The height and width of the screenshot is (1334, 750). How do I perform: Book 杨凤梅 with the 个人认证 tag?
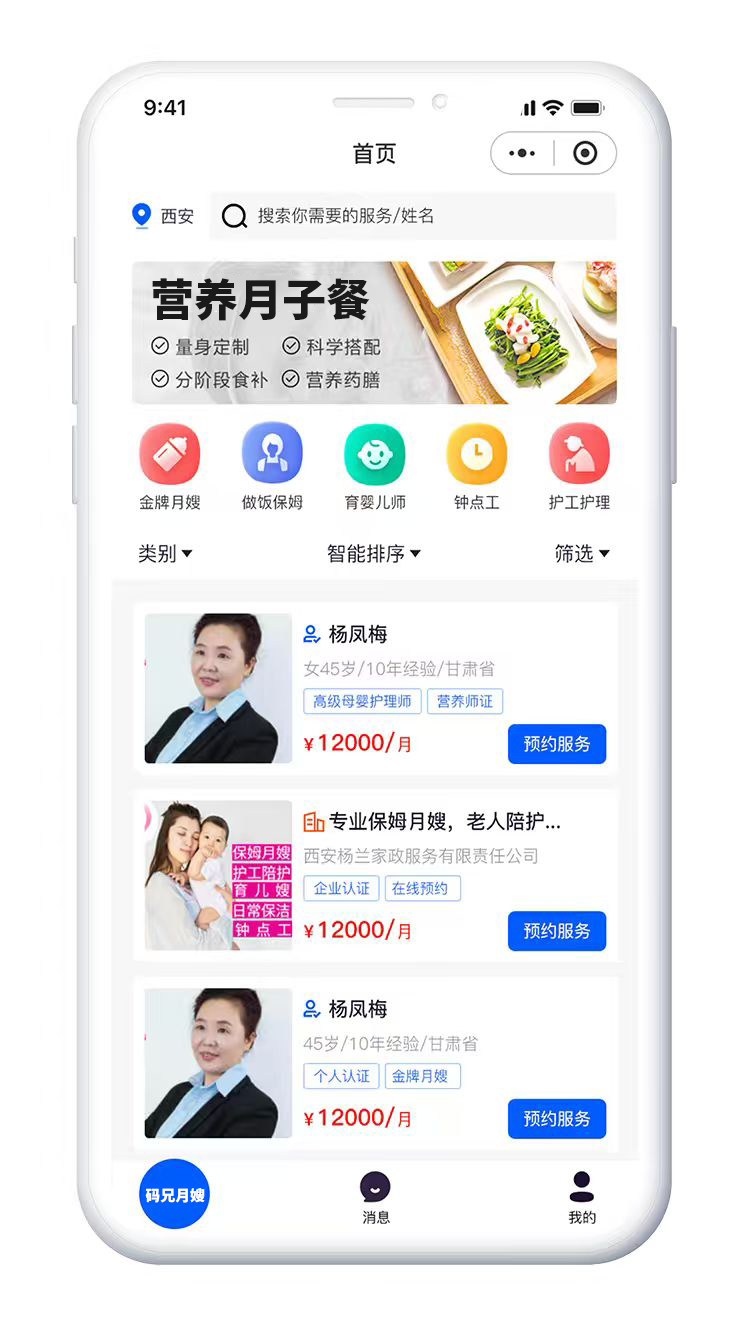click(557, 1118)
